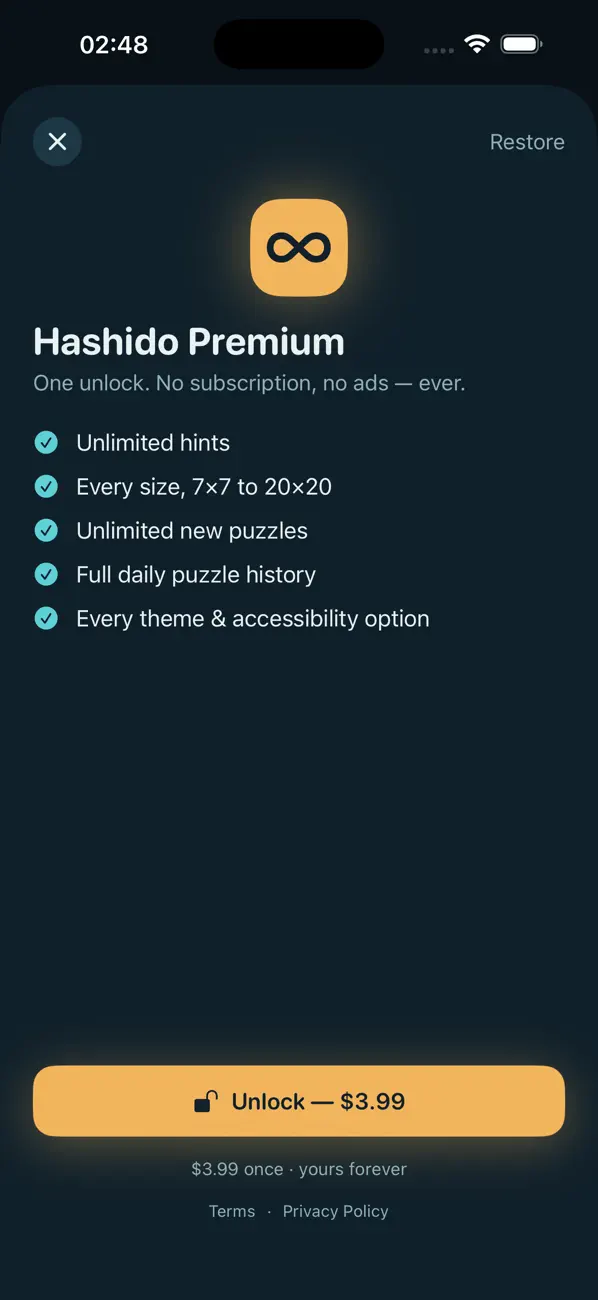Image resolution: width=598 pixels, height=1300 pixels.
Task: Open the Terms link
Action: coord(232,1211)
